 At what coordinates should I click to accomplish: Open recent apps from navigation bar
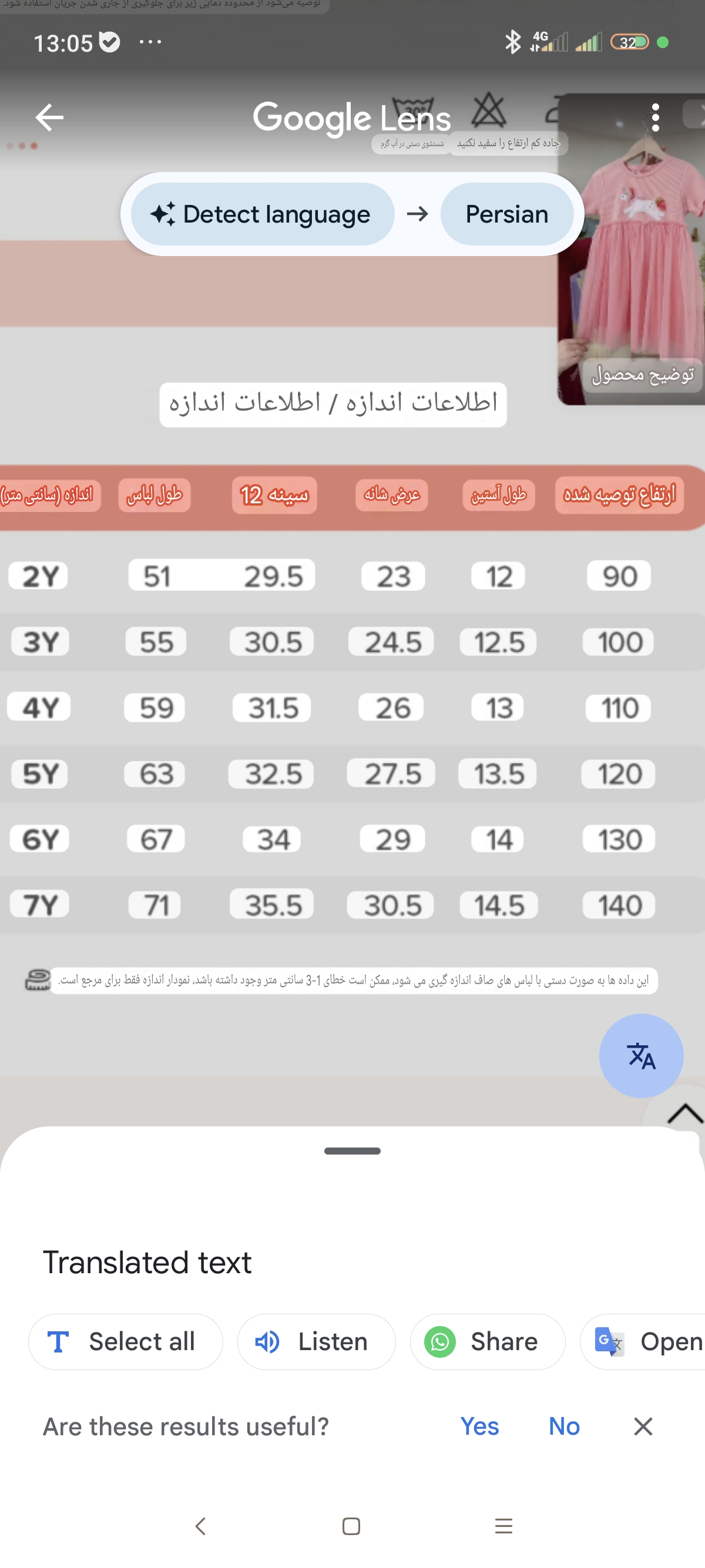[x=503, y=1526]
